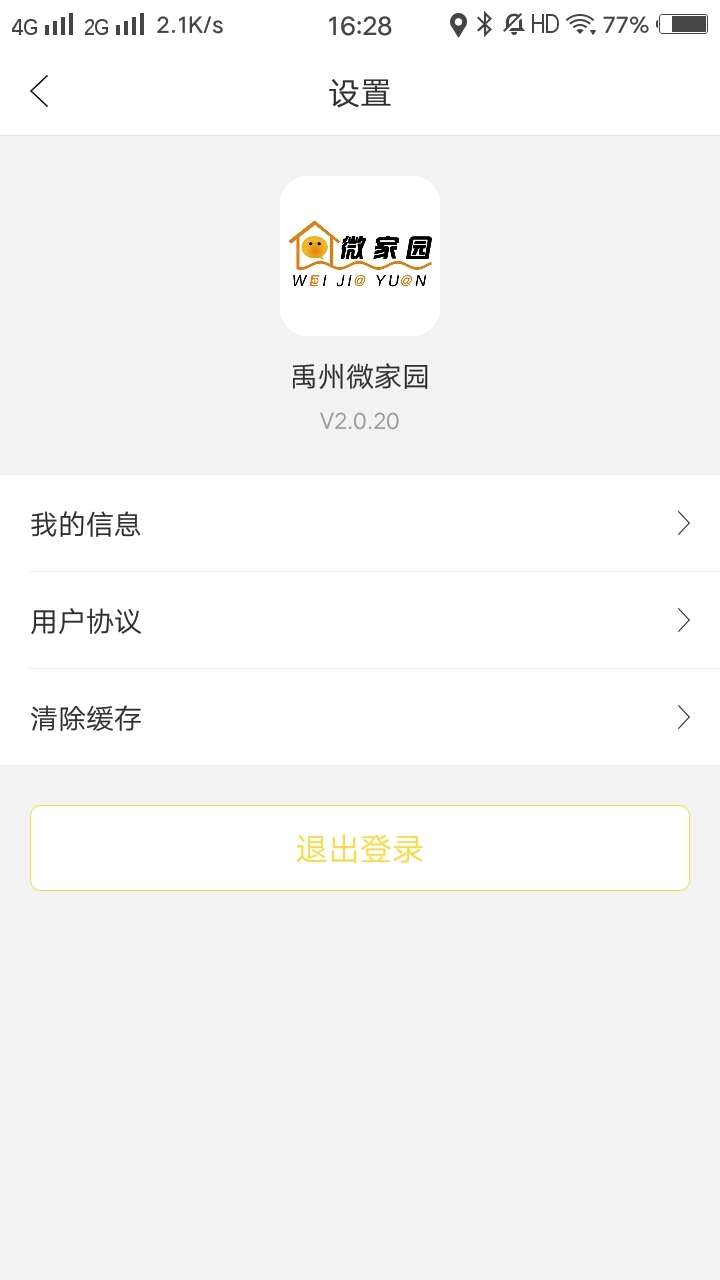This screenshot has height=1280, width=720.
Task: Tap the version label V2.0.20
Action: coord(359,421)
